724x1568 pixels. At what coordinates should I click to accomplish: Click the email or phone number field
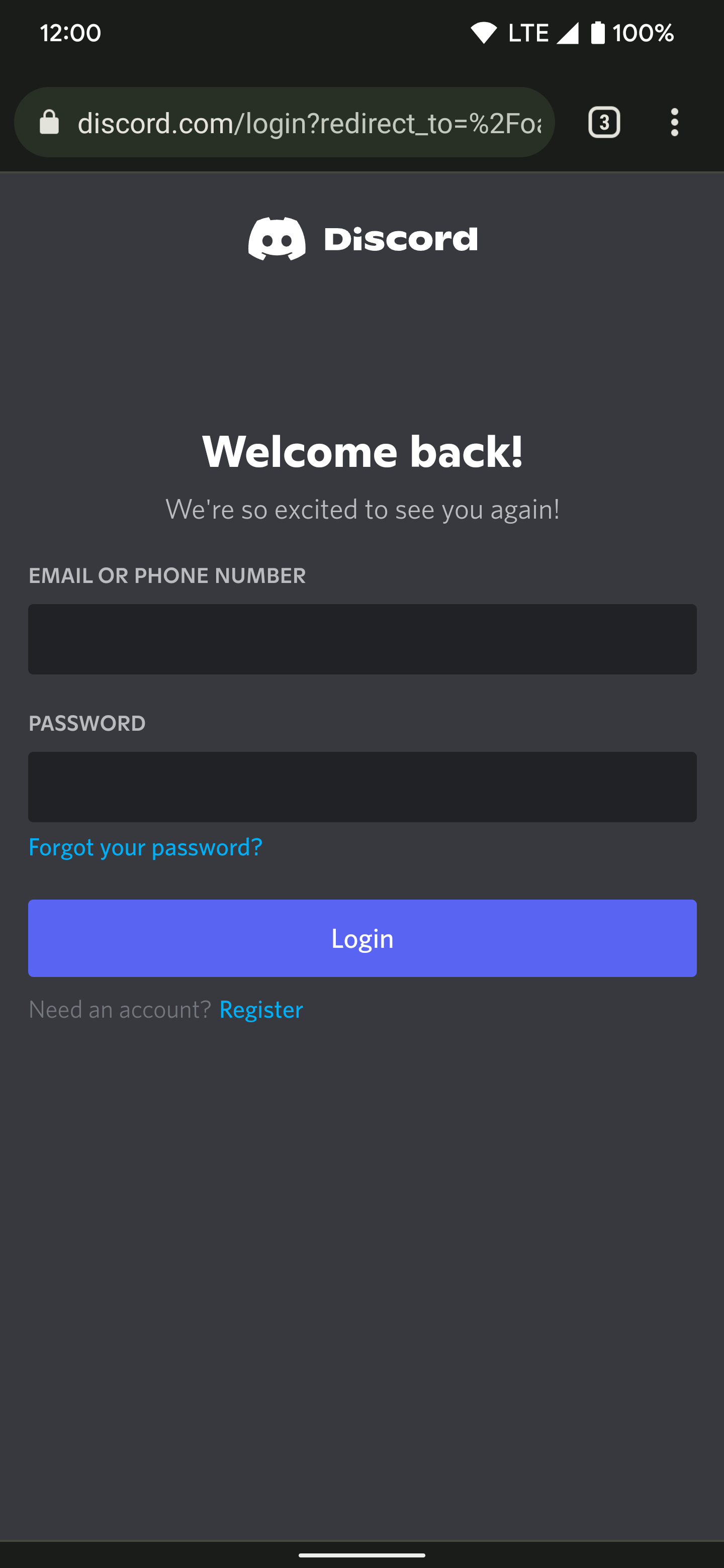pyautogui.click(x=361, y=639)
